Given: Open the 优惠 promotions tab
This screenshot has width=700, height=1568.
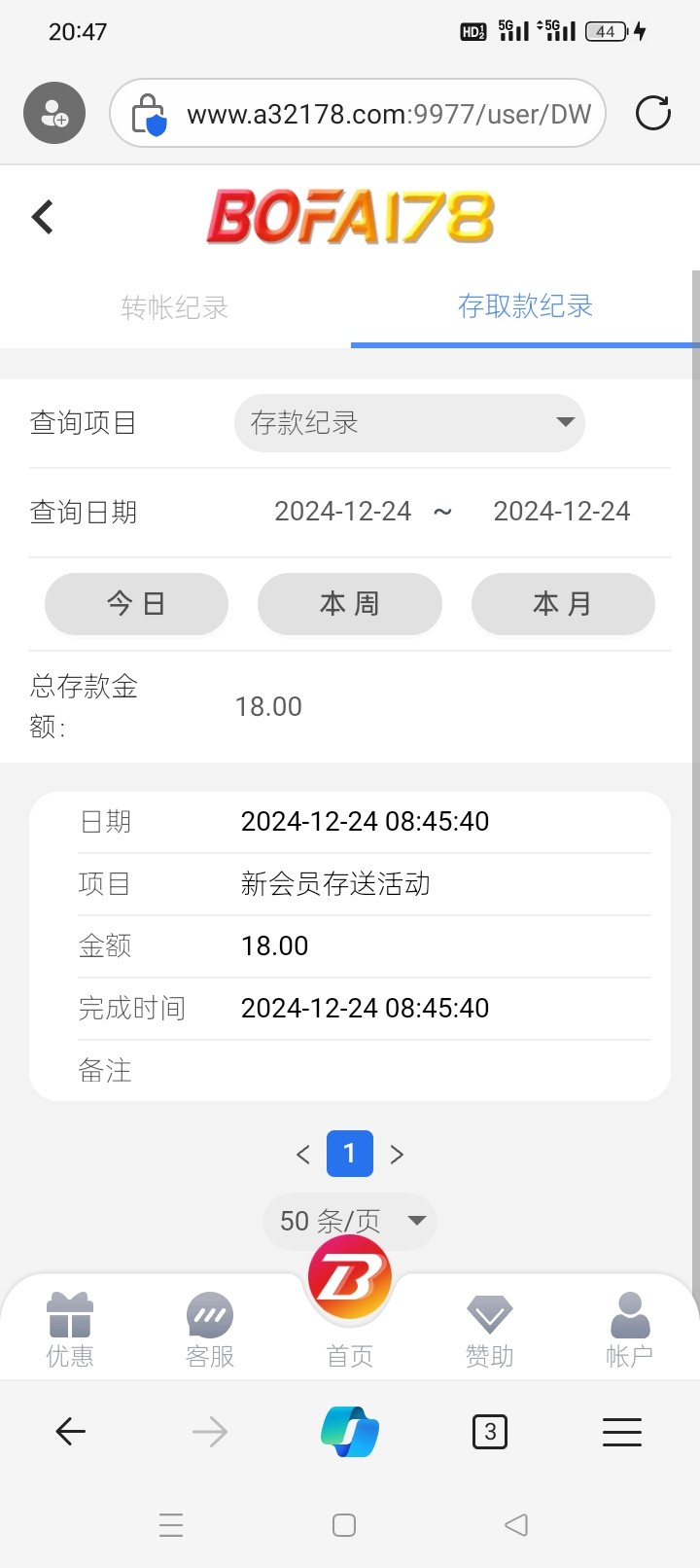Looking at the screenshot, I should click(x=70, y=1329).
